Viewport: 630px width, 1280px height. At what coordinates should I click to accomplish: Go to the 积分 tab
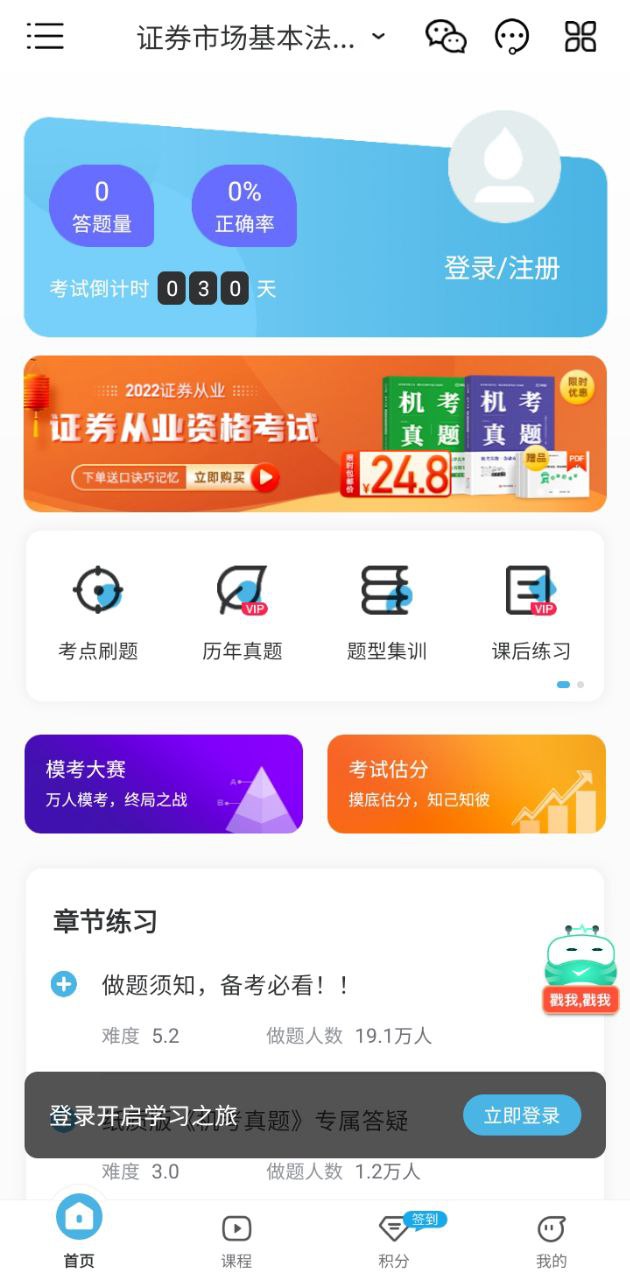394,1240
